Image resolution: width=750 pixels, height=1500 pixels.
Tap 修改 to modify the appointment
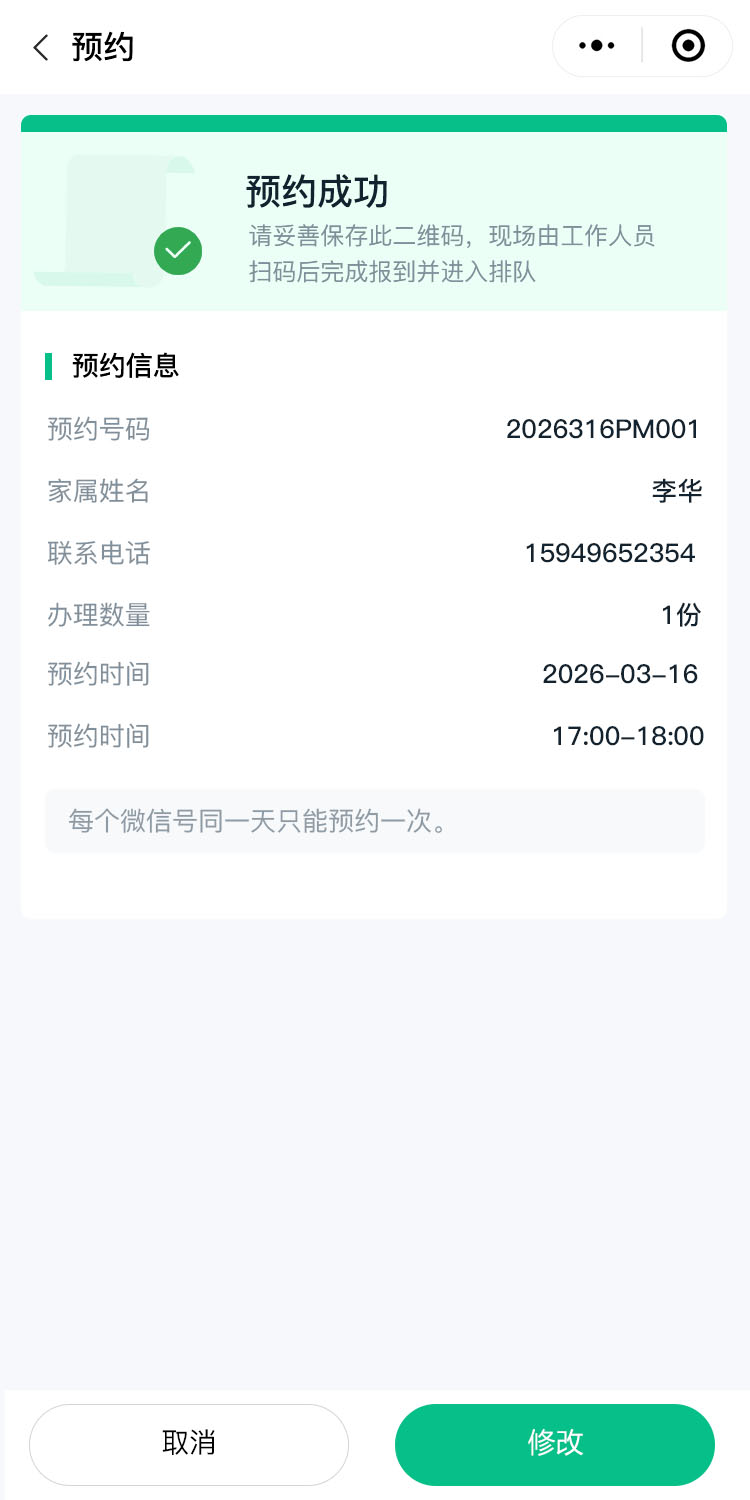coord(555,1444)
